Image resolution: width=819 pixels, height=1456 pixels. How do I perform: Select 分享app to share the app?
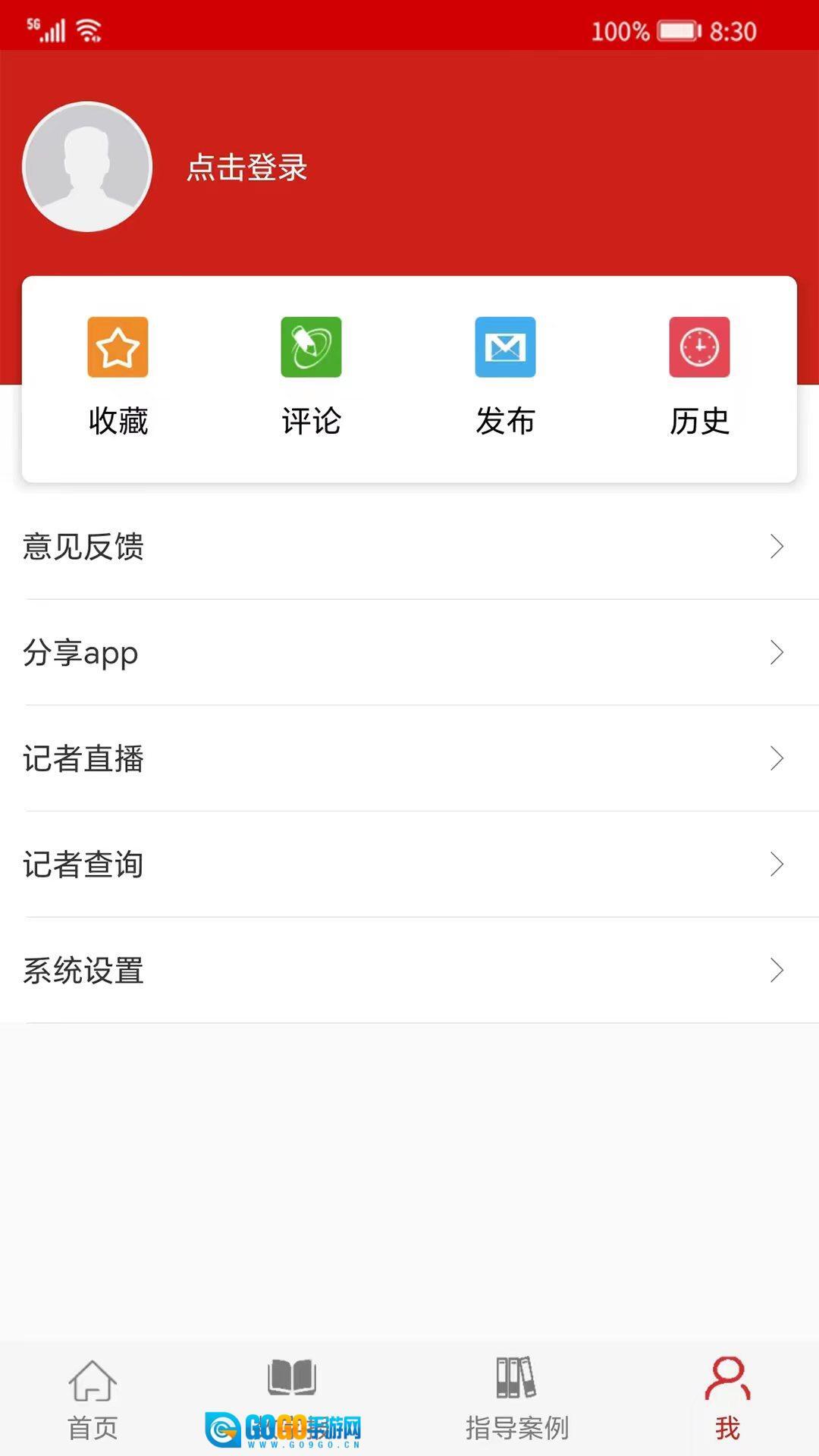pyautogui.click(x=409, y=653)
